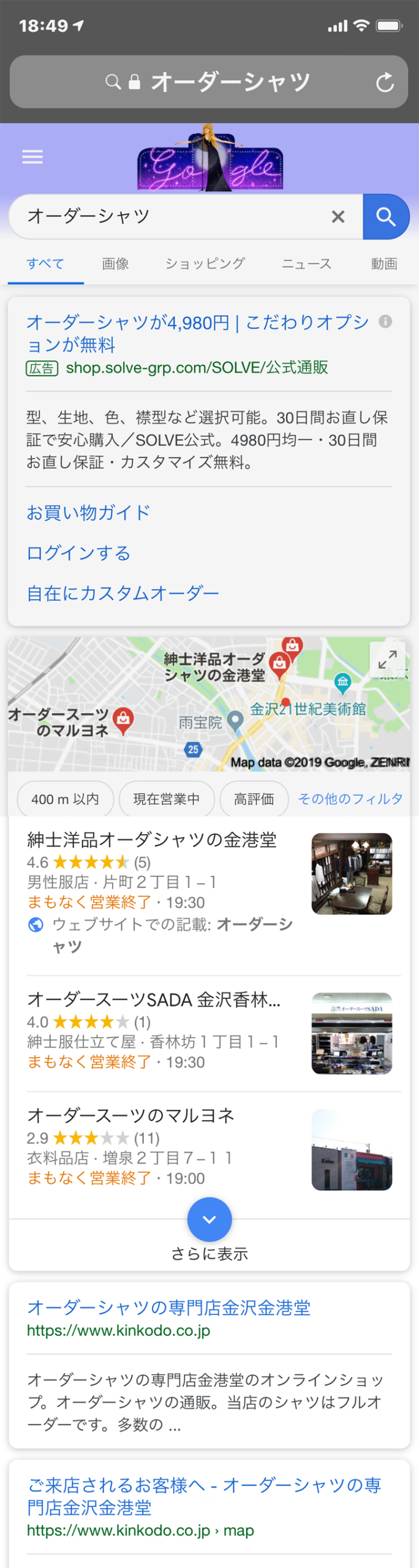This screenshot has height=1568, width=419.
Task: Apply the 400 m 以内 filter chip
Action: (65, 799)
